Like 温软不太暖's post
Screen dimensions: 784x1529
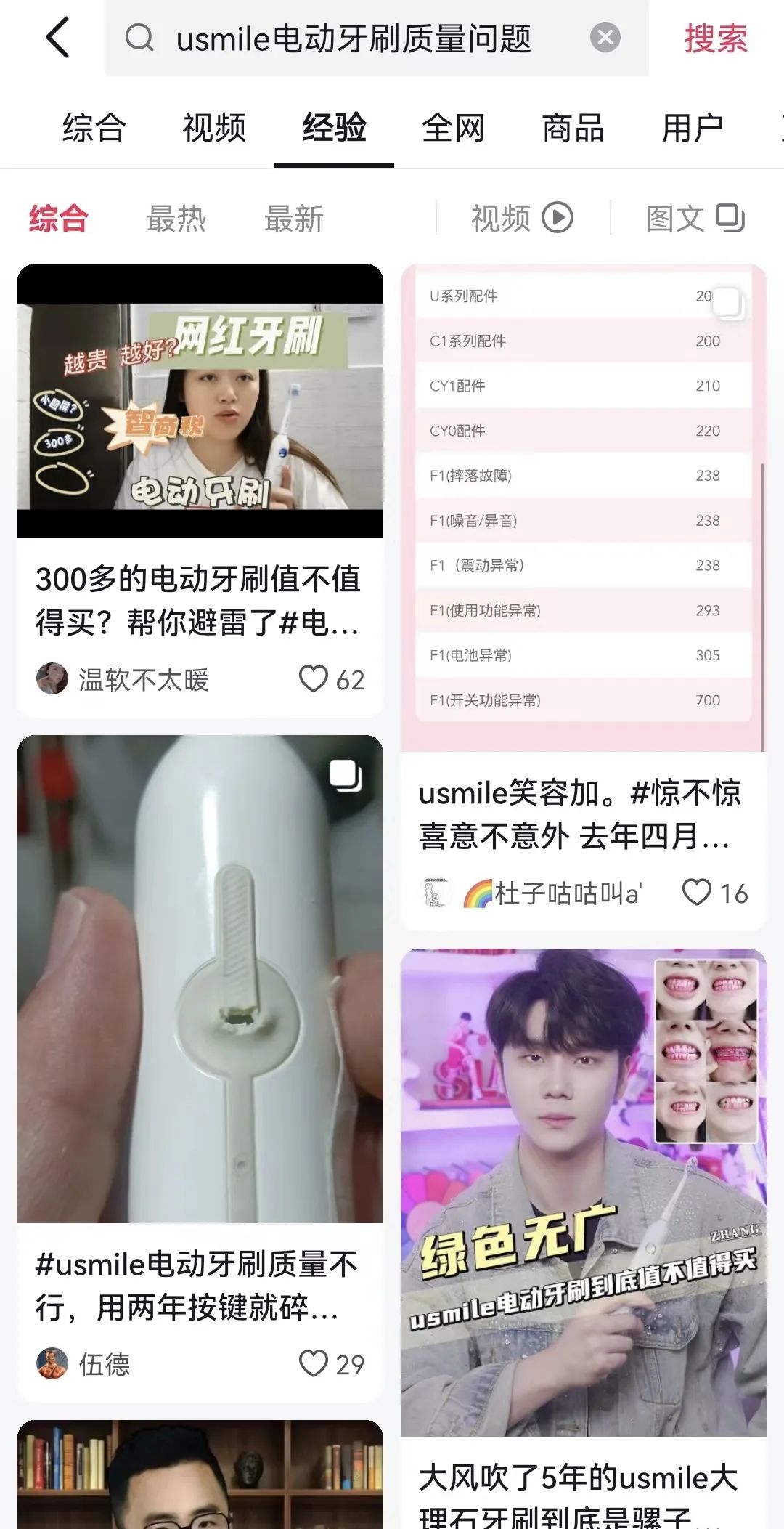[314, 679]
